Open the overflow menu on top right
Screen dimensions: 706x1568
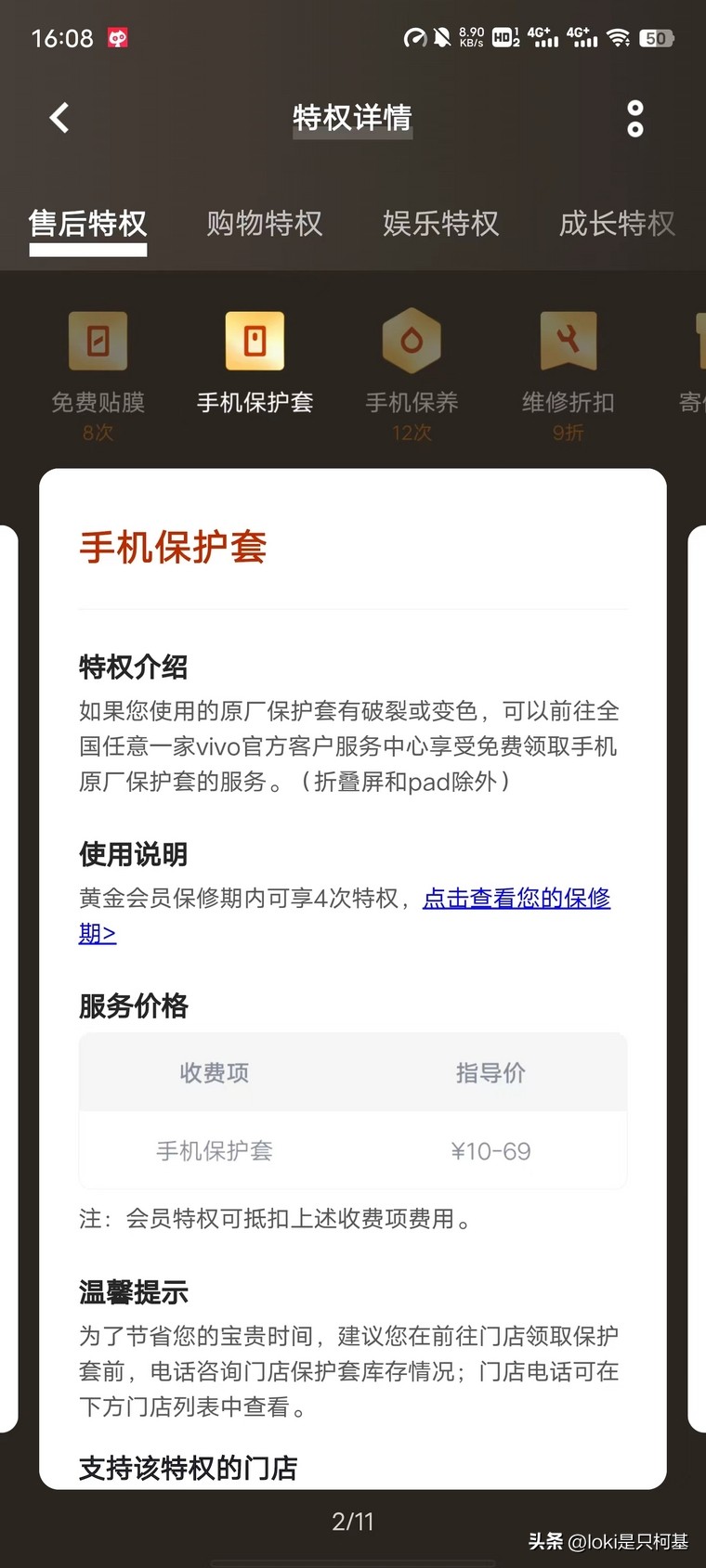coord(634,118)
